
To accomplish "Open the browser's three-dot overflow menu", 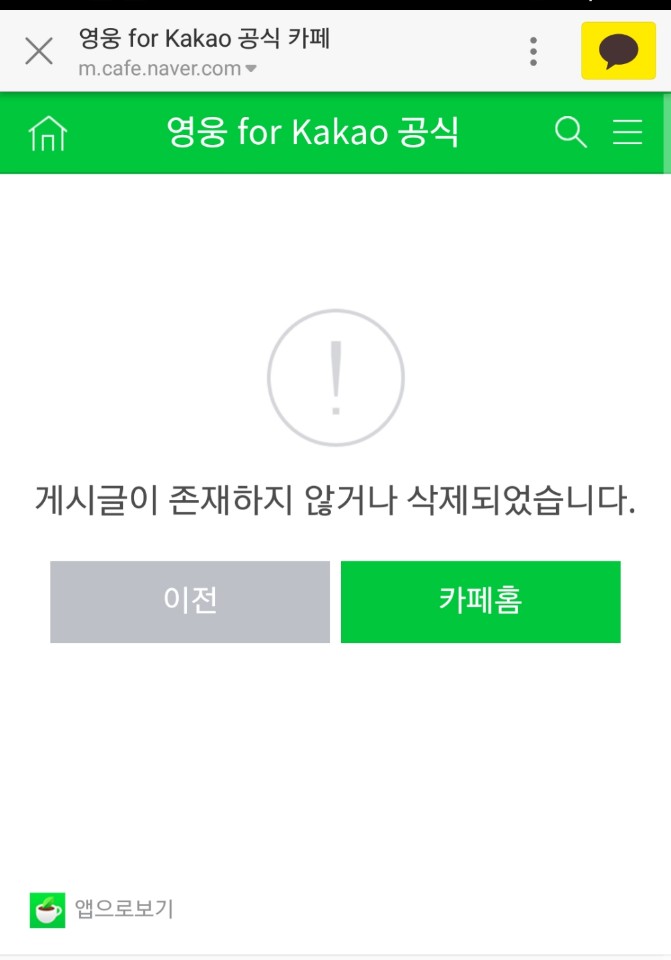I will pos(534,51).
